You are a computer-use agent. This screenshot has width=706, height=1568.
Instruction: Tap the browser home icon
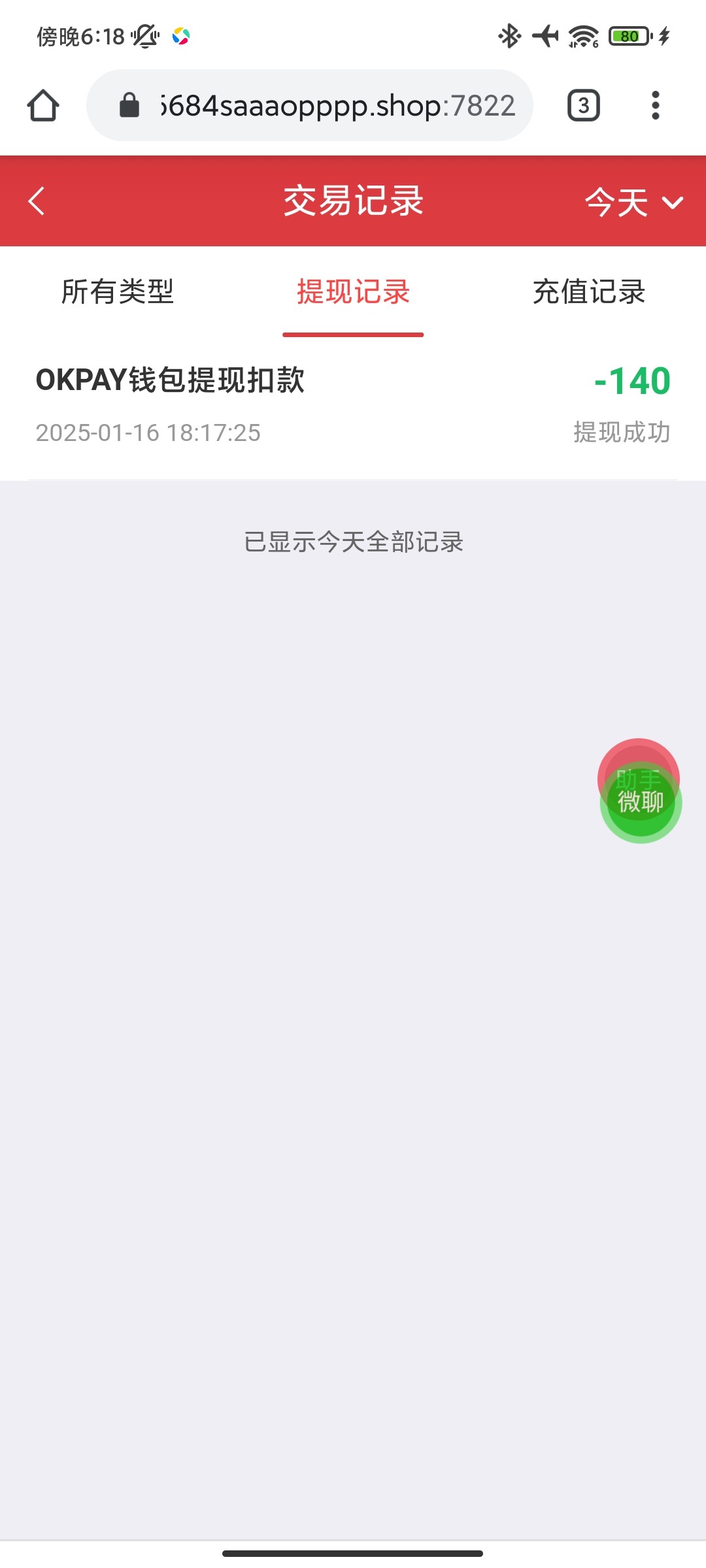pos(43,106)
